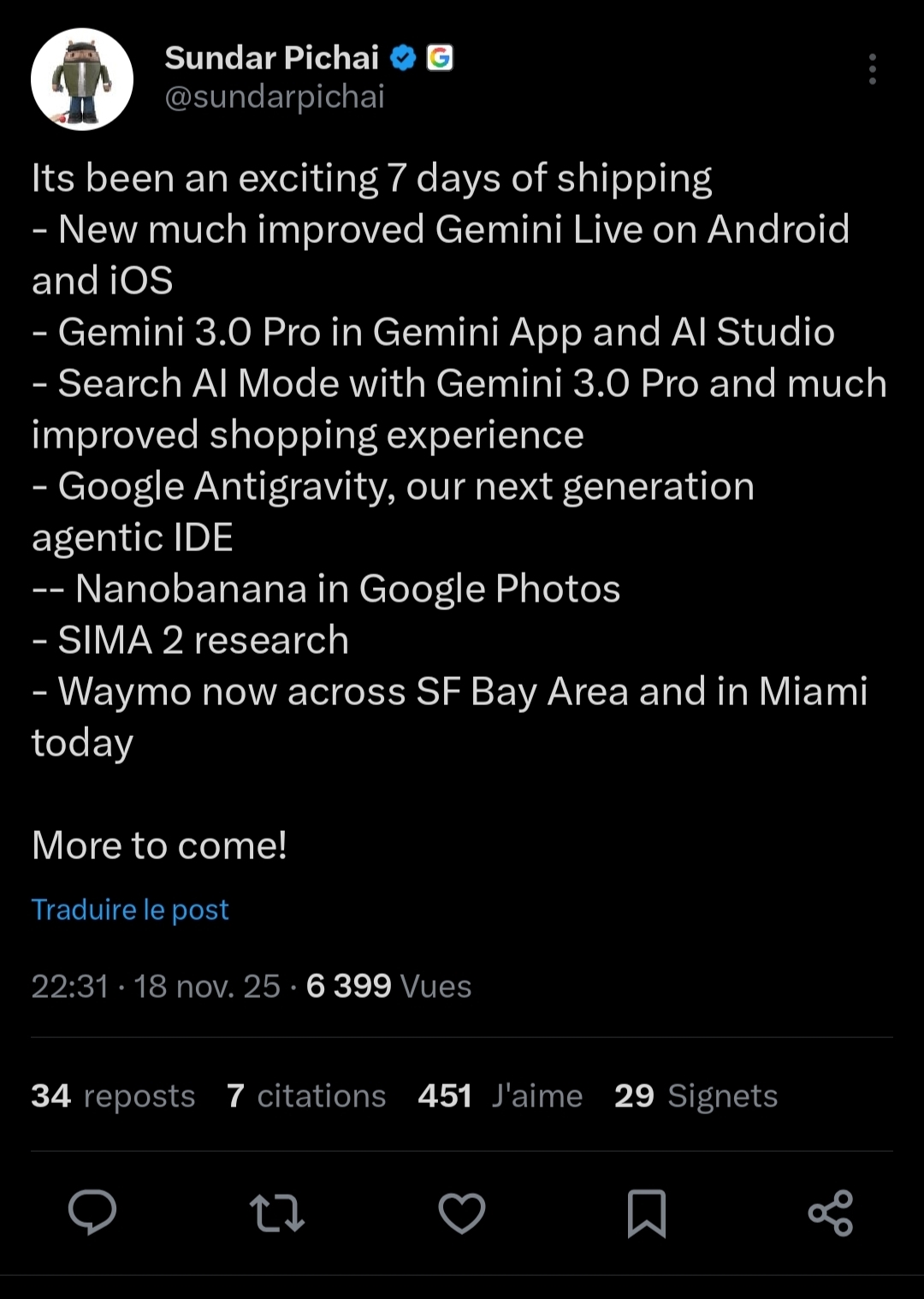Viewport: 924px width, 1299px height.
Task: Like the post with the heart icon
Action: pyautogui.click(x=462, y=1212)
